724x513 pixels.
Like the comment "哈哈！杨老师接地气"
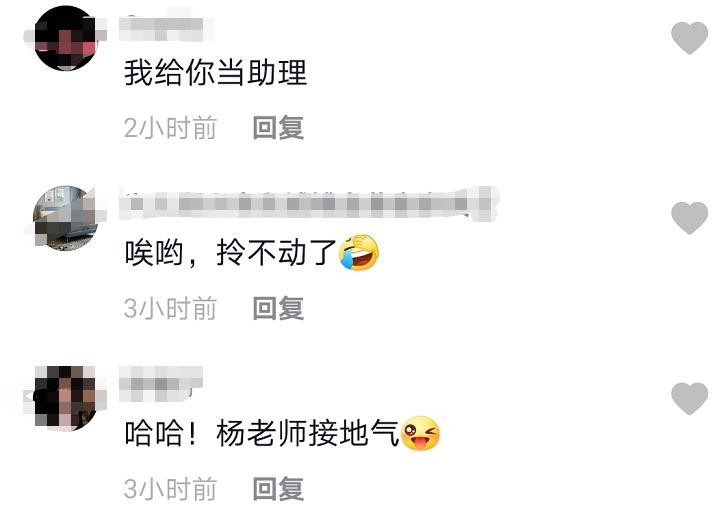[x=689, y=398]
